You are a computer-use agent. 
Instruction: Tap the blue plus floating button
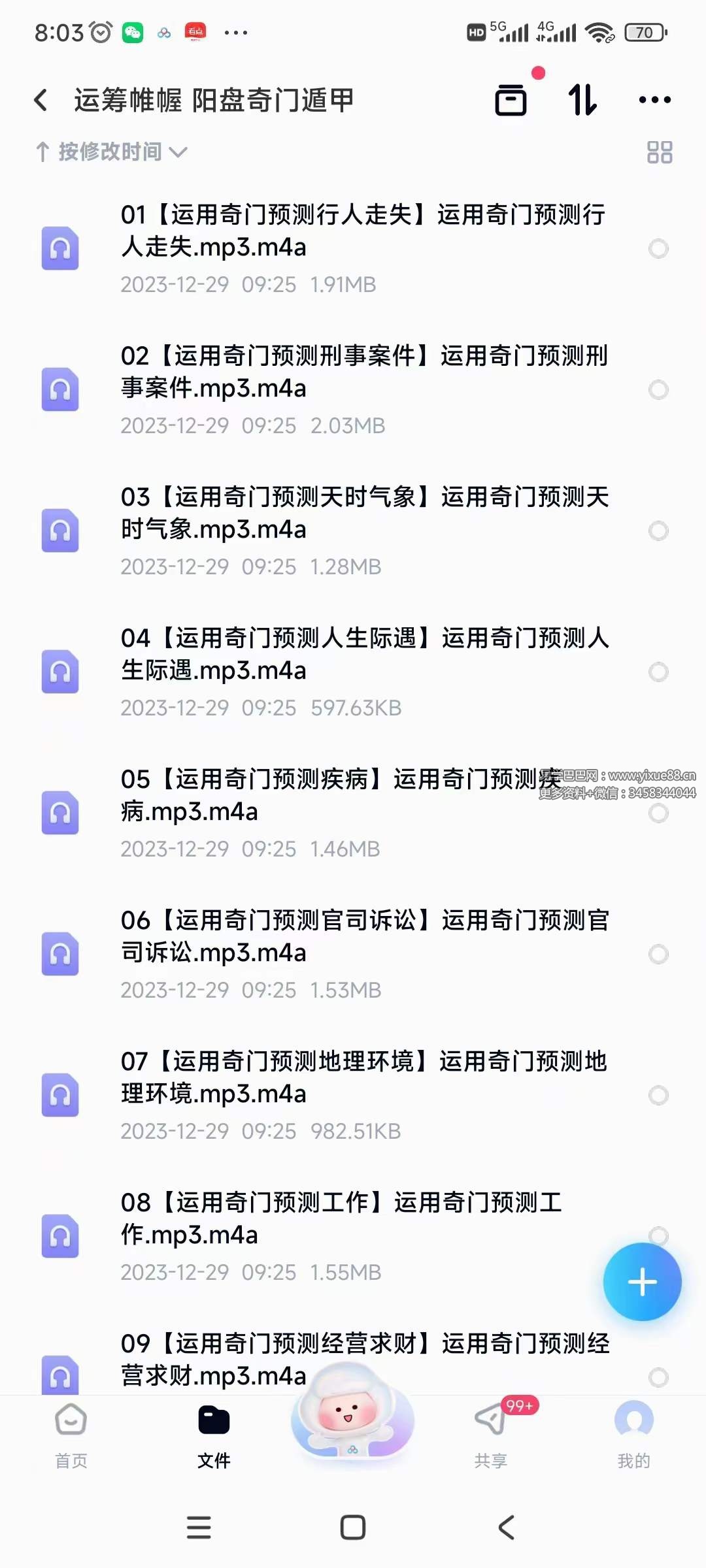tap(642, 1282)
